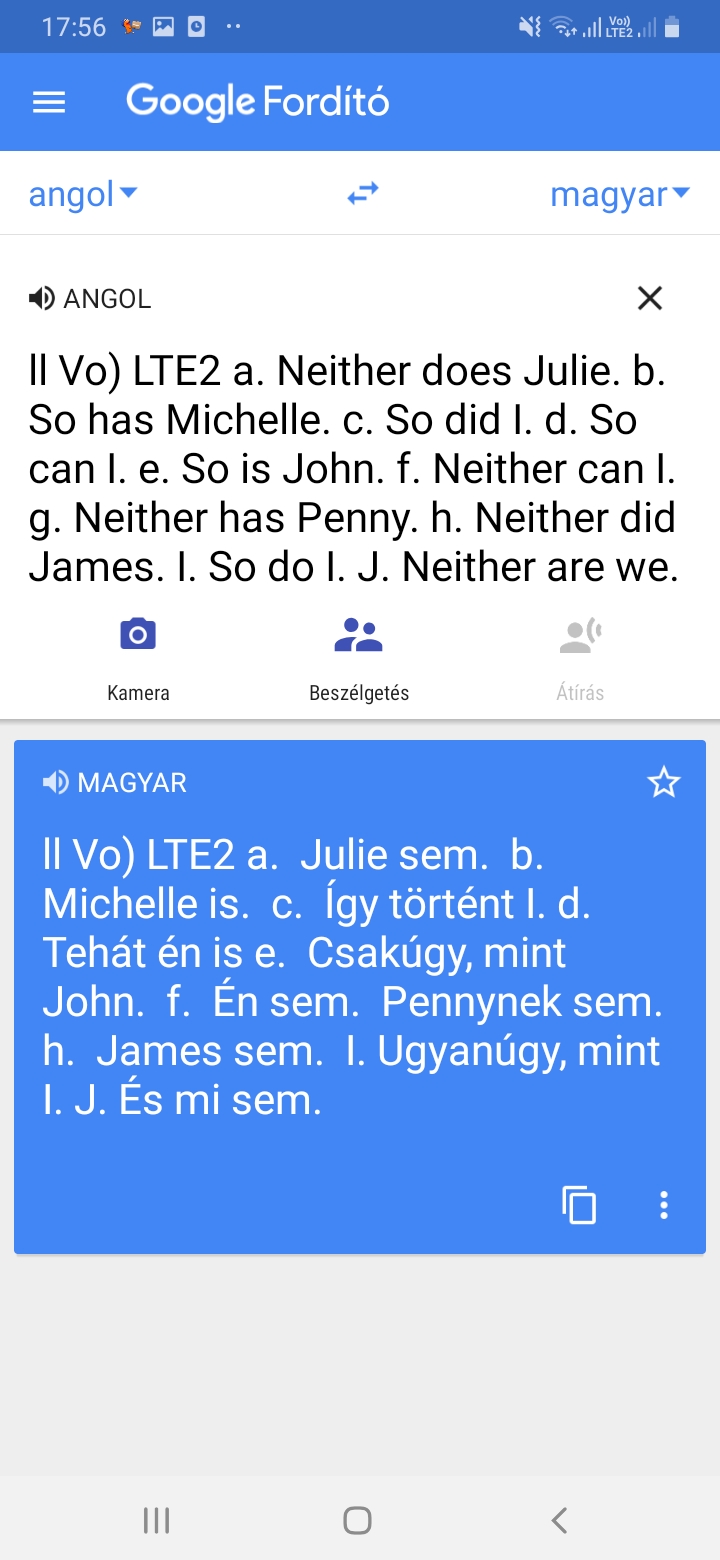Clear the entered English text
Image resolution: width=720 pixels, height=1560 pixels.
click(650, 298)
